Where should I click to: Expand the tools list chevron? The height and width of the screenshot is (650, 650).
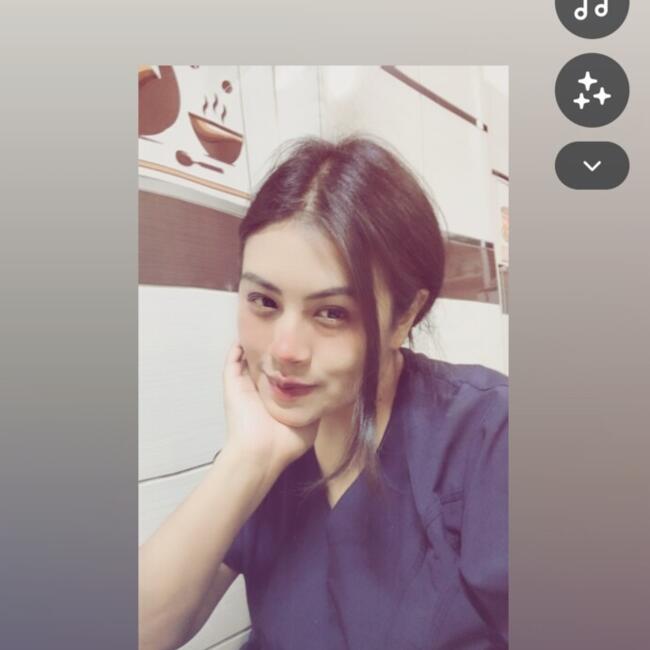click(591, 165)
